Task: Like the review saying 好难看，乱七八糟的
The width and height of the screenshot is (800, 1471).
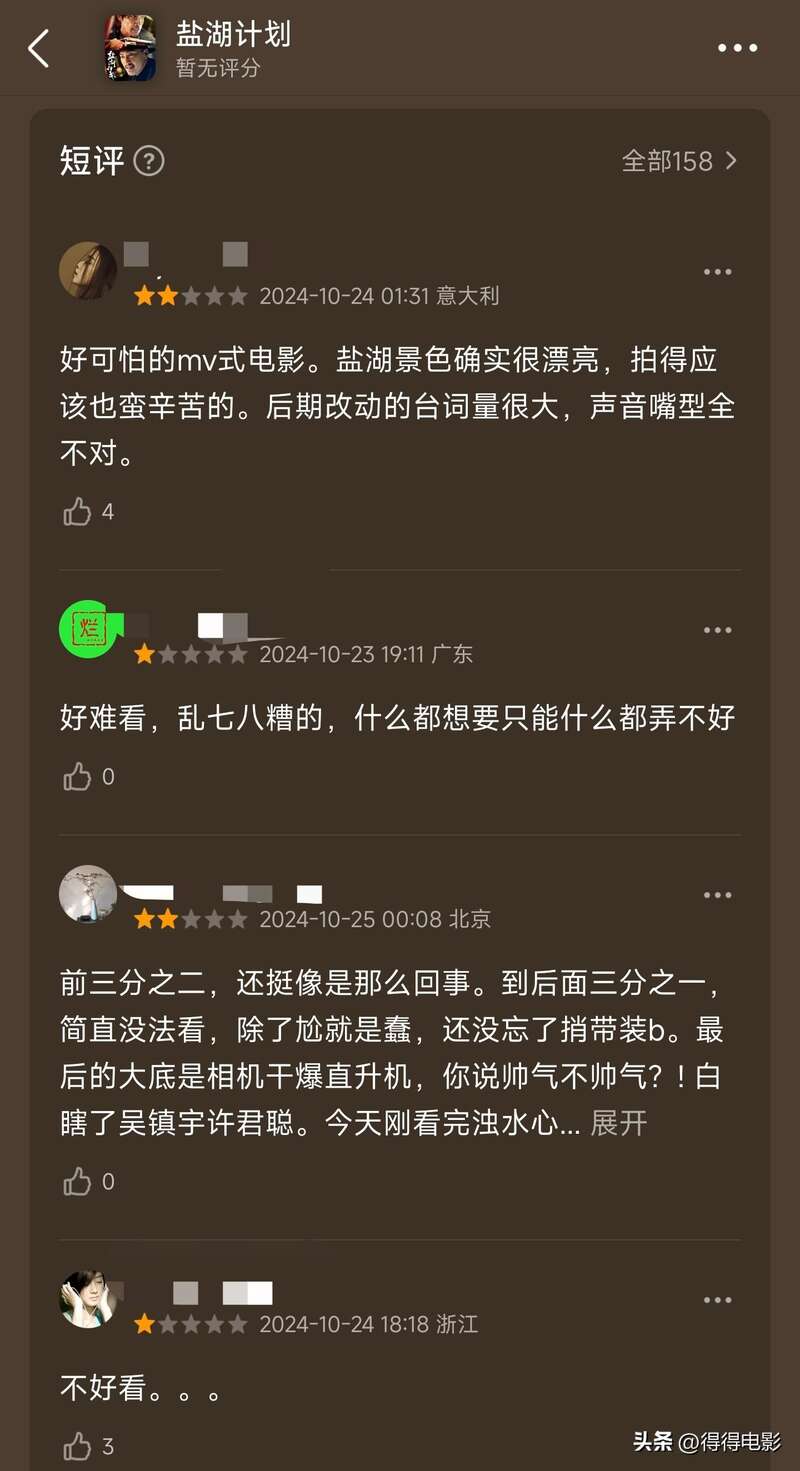Action: 78,776
